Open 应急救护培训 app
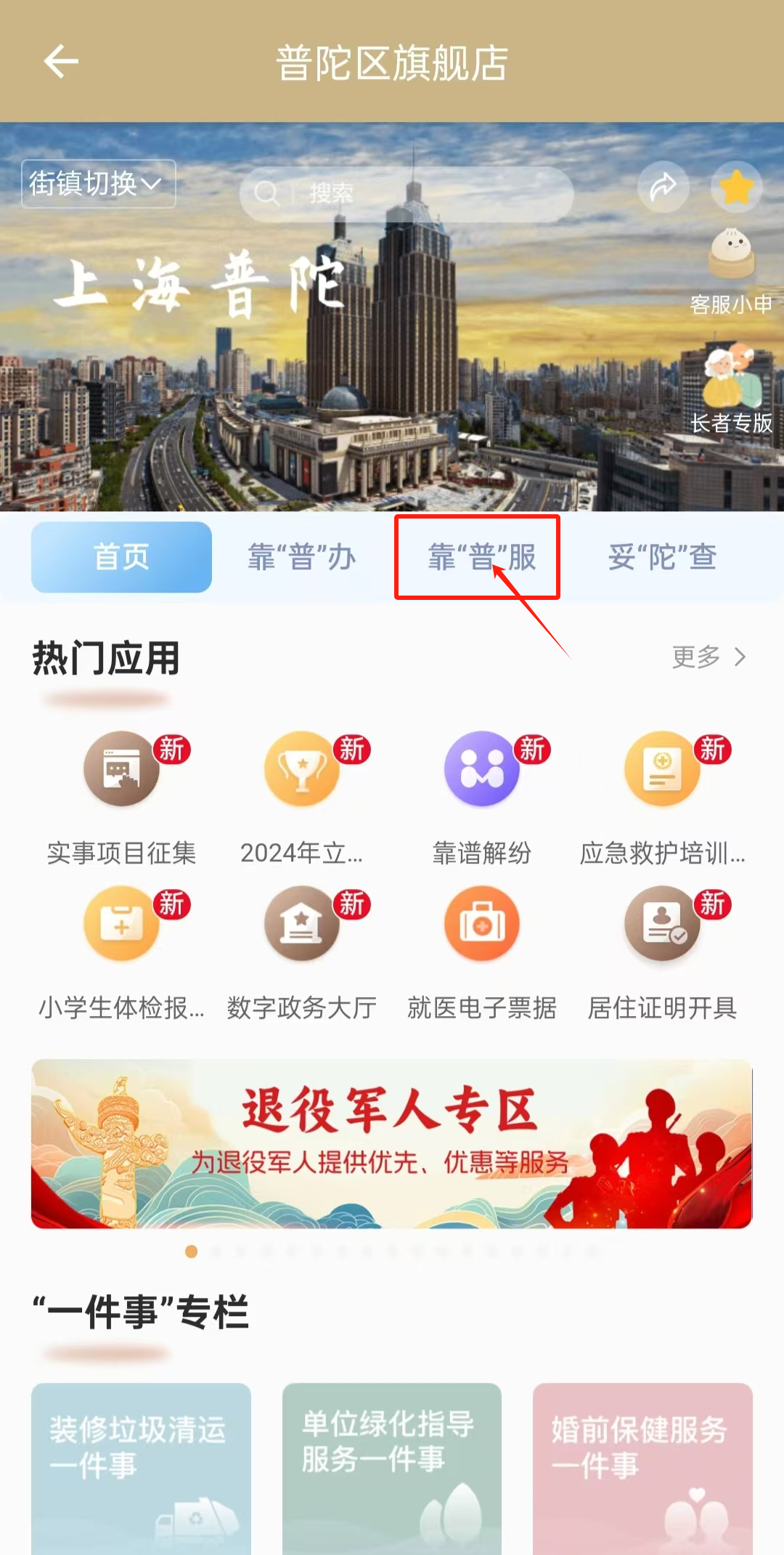 662,795
